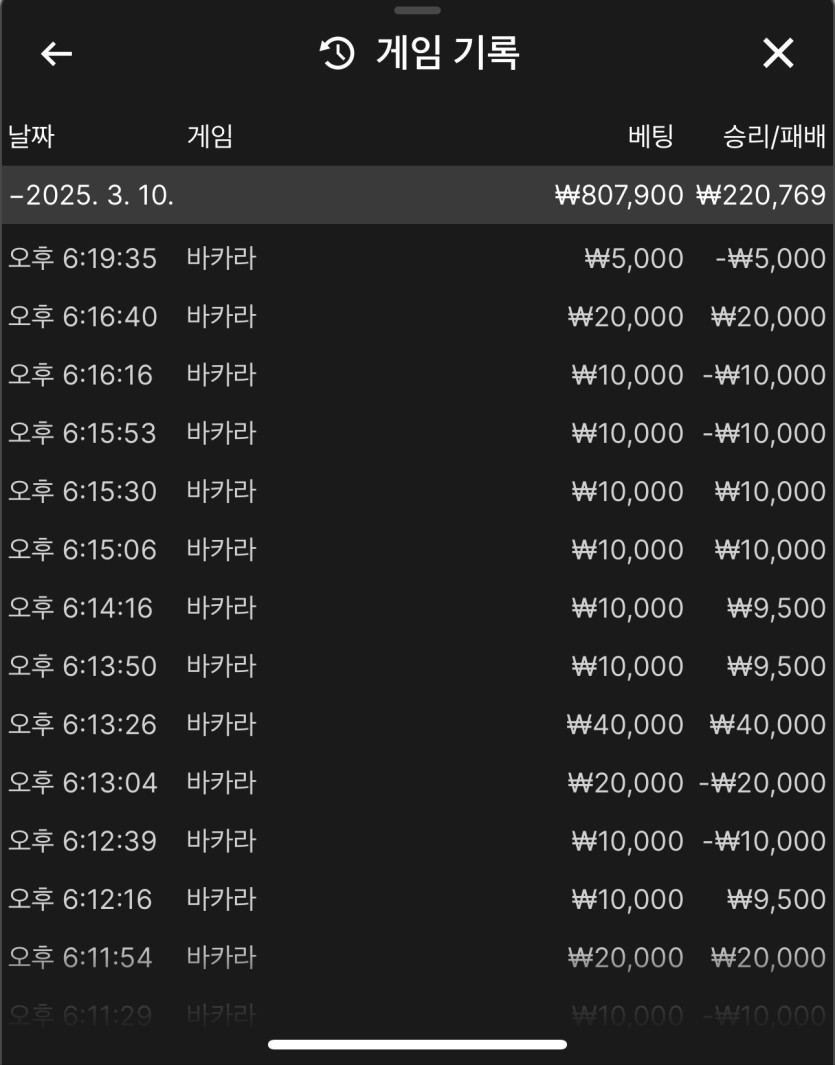Close the game history panel

pyautogui.click(x=778, y=54)
